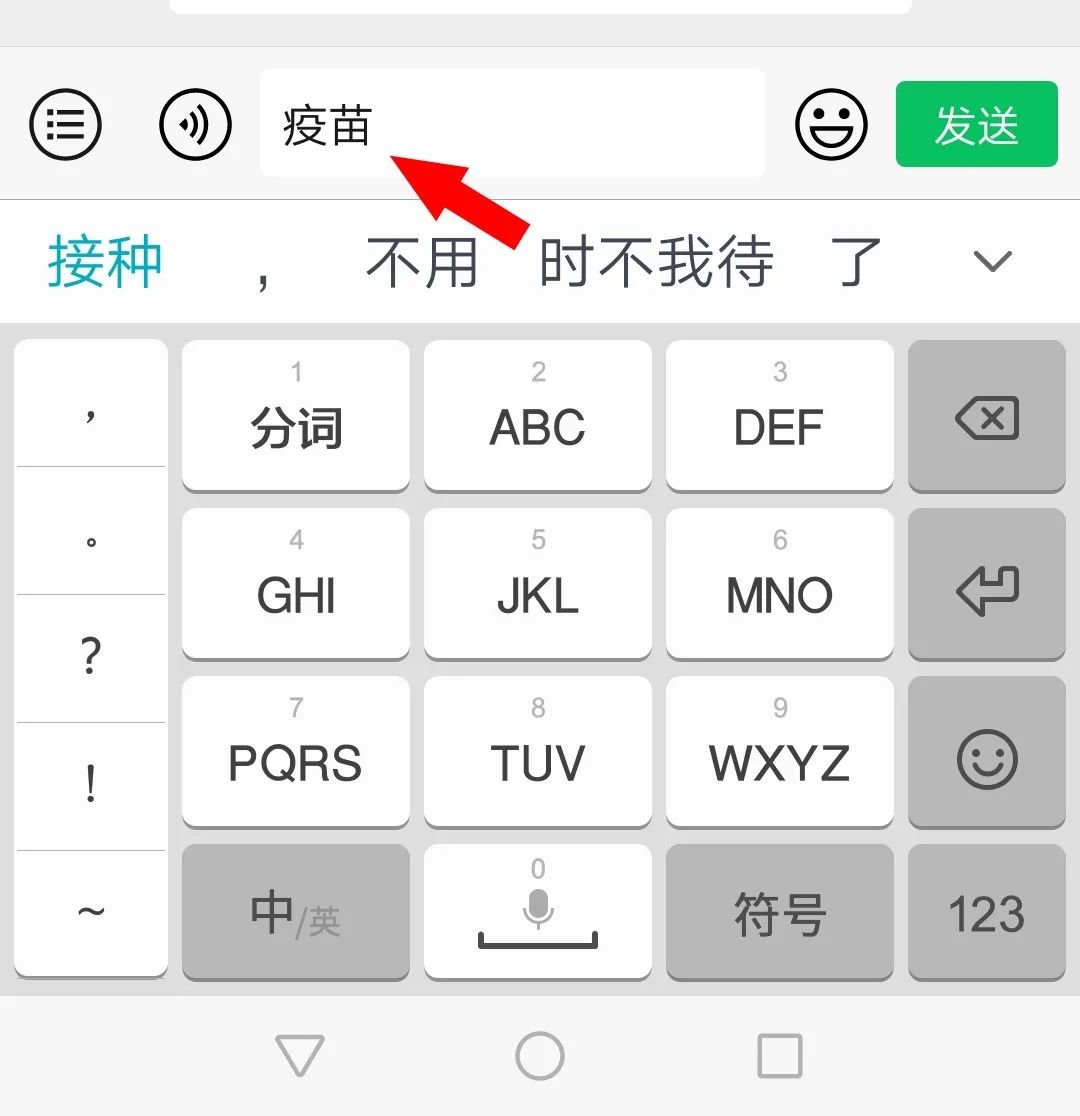Image resolution: width=1080 pixels, height=1116 pixels.
Task: Open the 符号 symbols key
Action: [779, 913]
